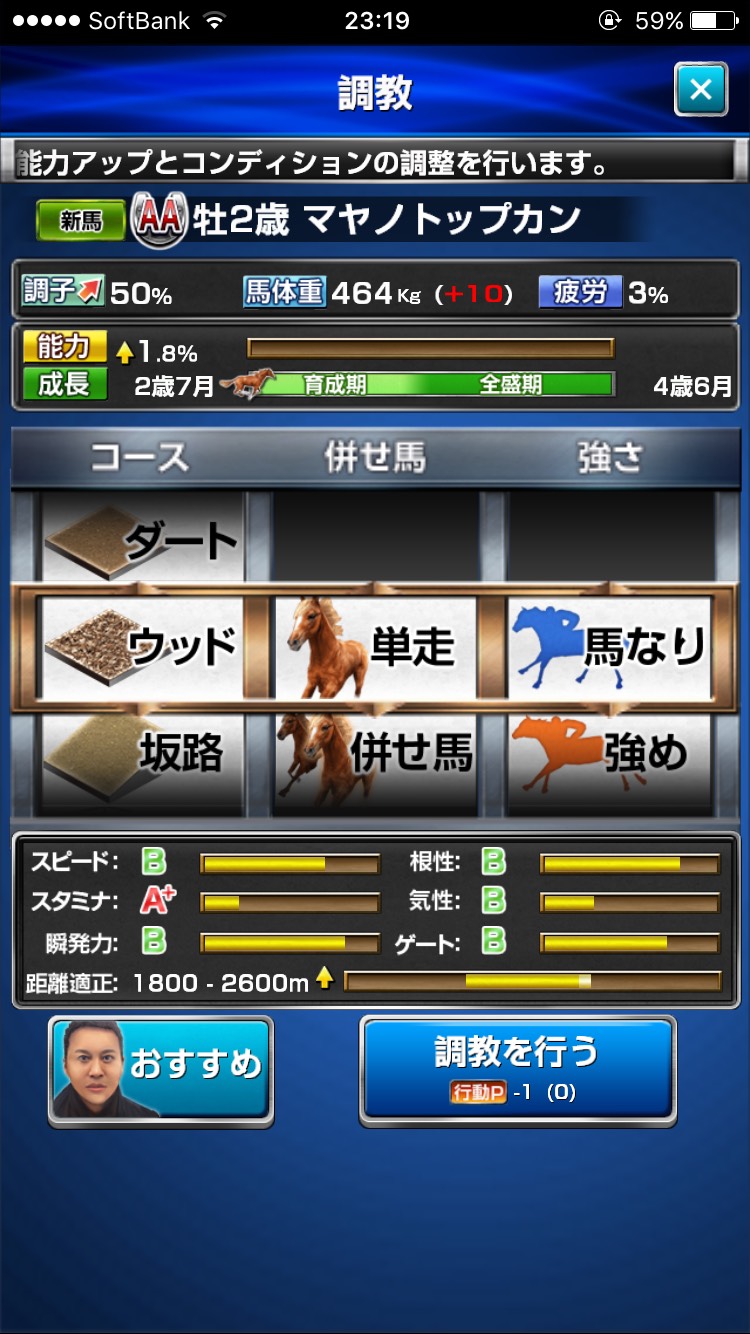Start training with 調教を行う button

point(518,1068)
